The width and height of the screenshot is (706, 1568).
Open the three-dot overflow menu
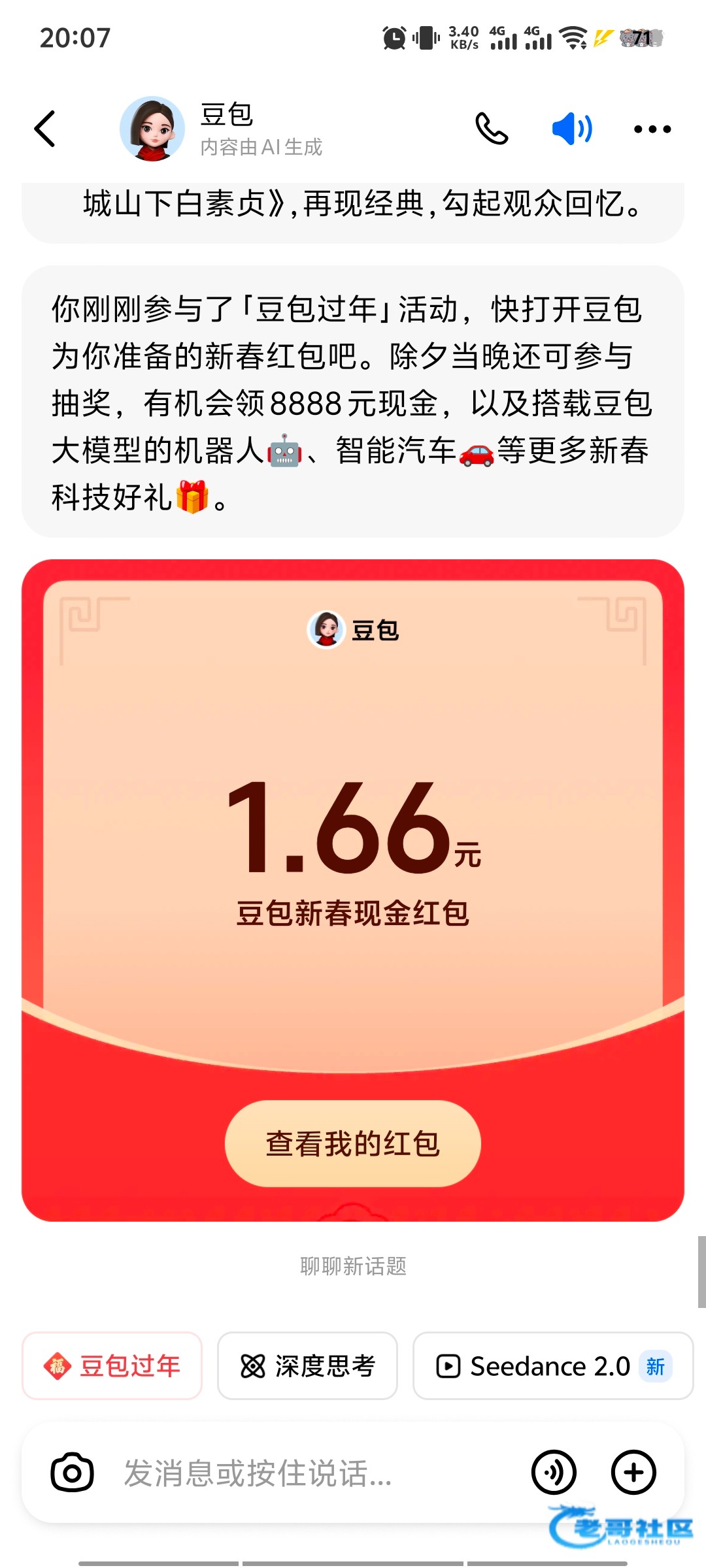(652, 129)
